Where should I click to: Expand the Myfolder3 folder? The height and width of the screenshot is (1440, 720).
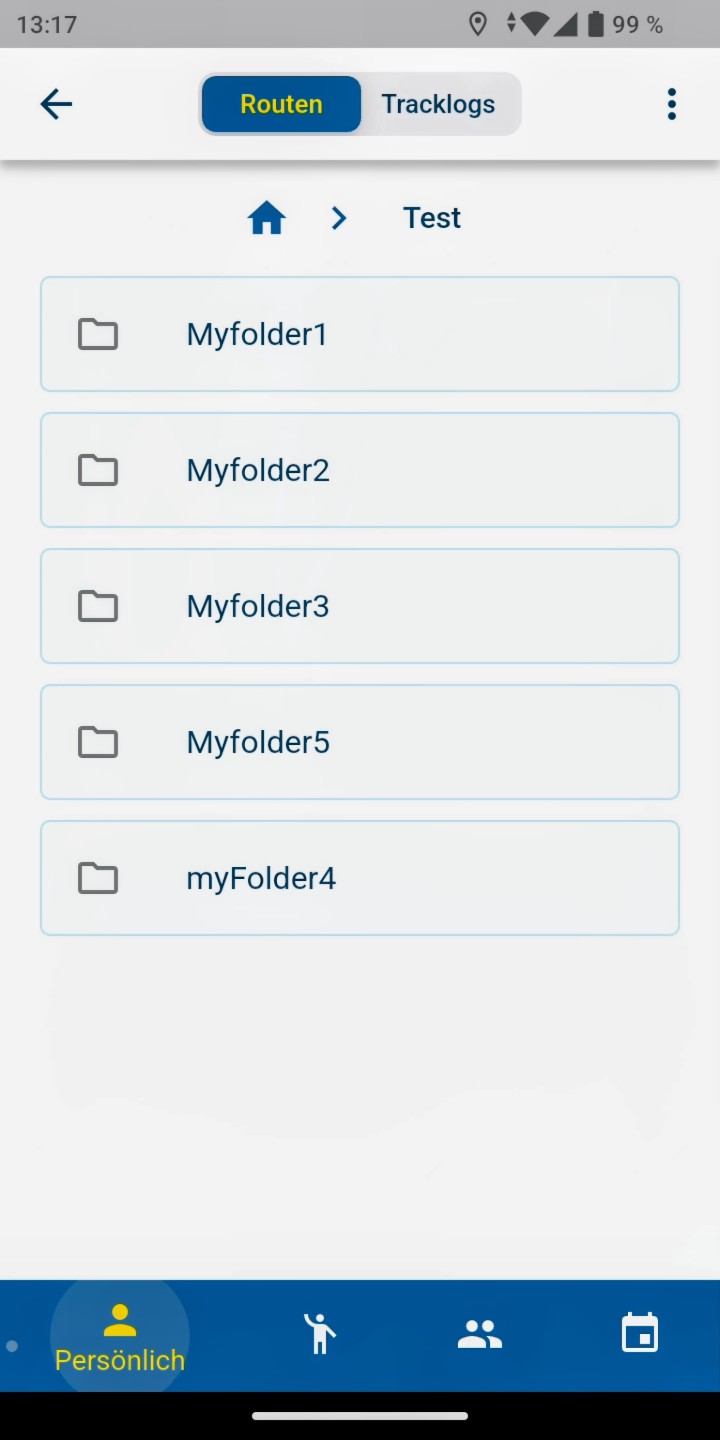(x=360, y=605)
